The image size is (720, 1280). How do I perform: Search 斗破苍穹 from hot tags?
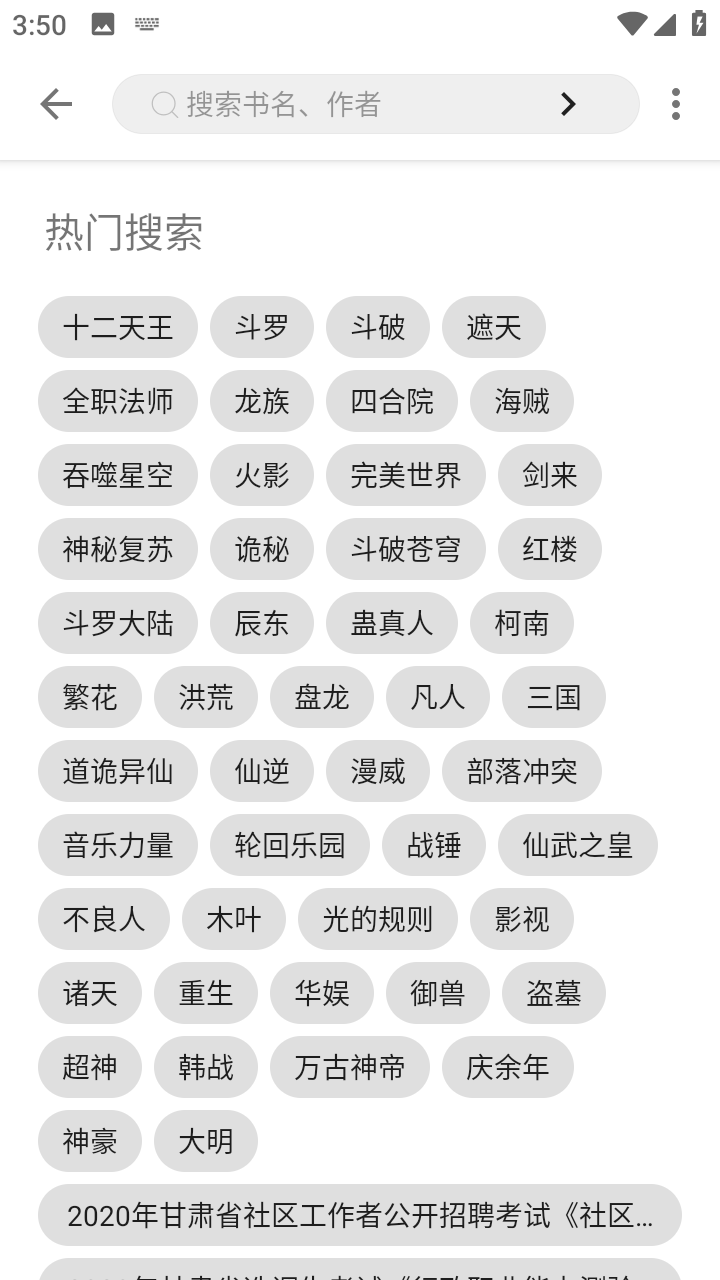pyautogui.click(x=406, y=549)
